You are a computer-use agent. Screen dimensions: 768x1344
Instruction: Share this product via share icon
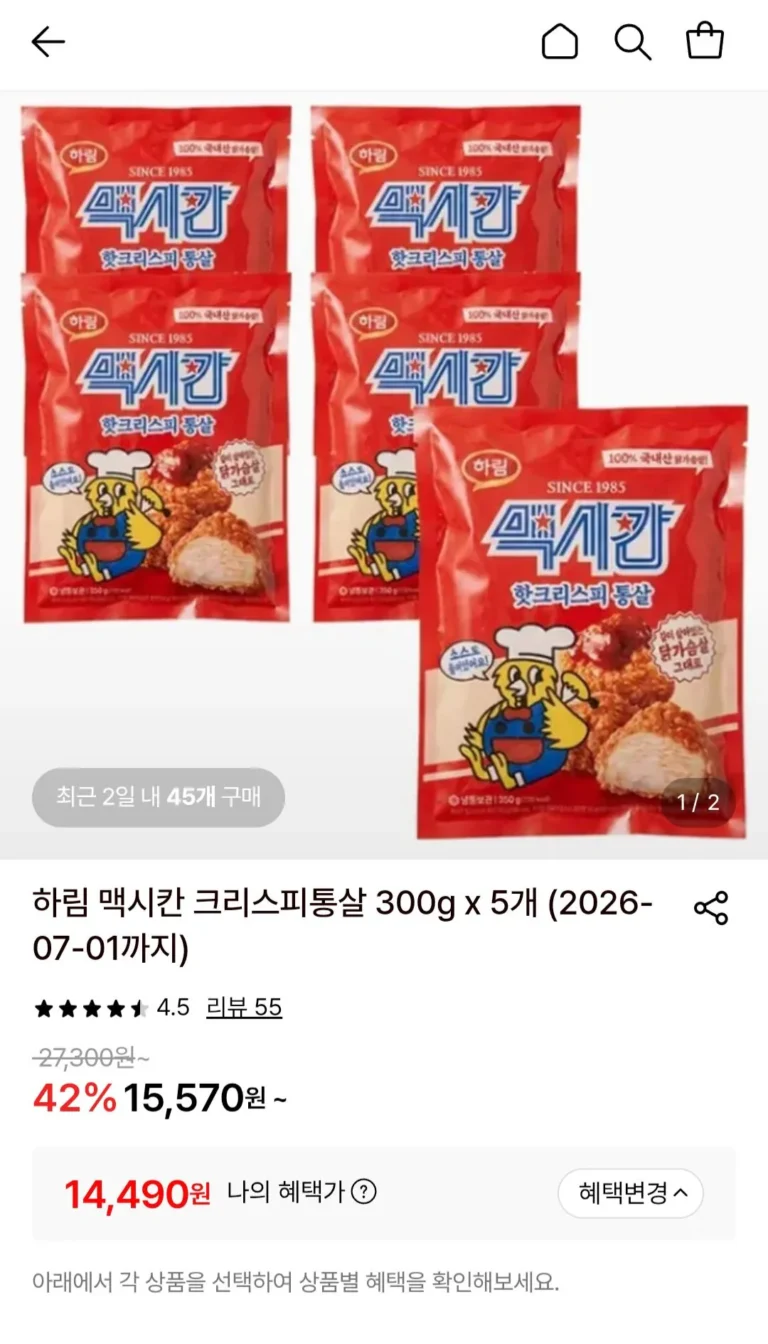711,908
